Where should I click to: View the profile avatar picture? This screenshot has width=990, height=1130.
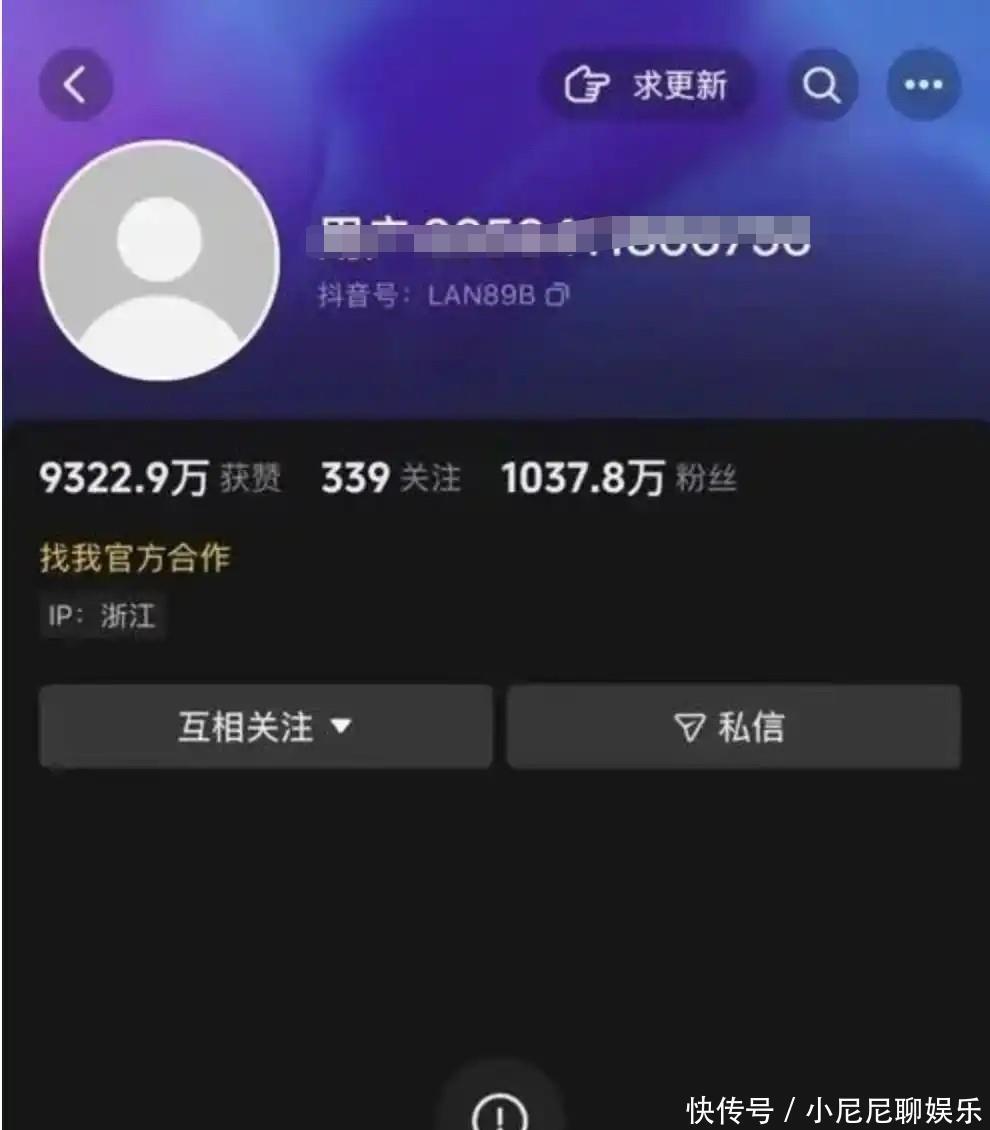(x=160, y=260)
